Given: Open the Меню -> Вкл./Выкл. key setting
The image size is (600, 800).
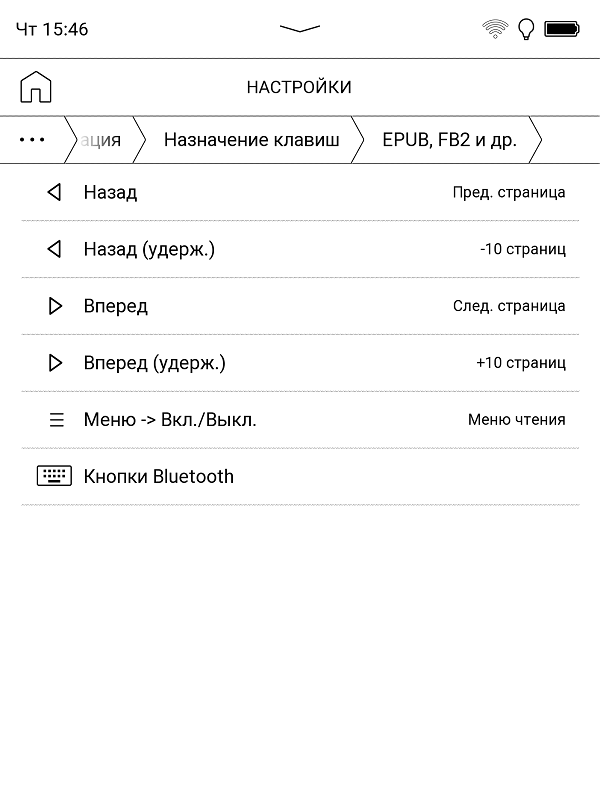Looking at the screenshot, I should click(300, 420).
